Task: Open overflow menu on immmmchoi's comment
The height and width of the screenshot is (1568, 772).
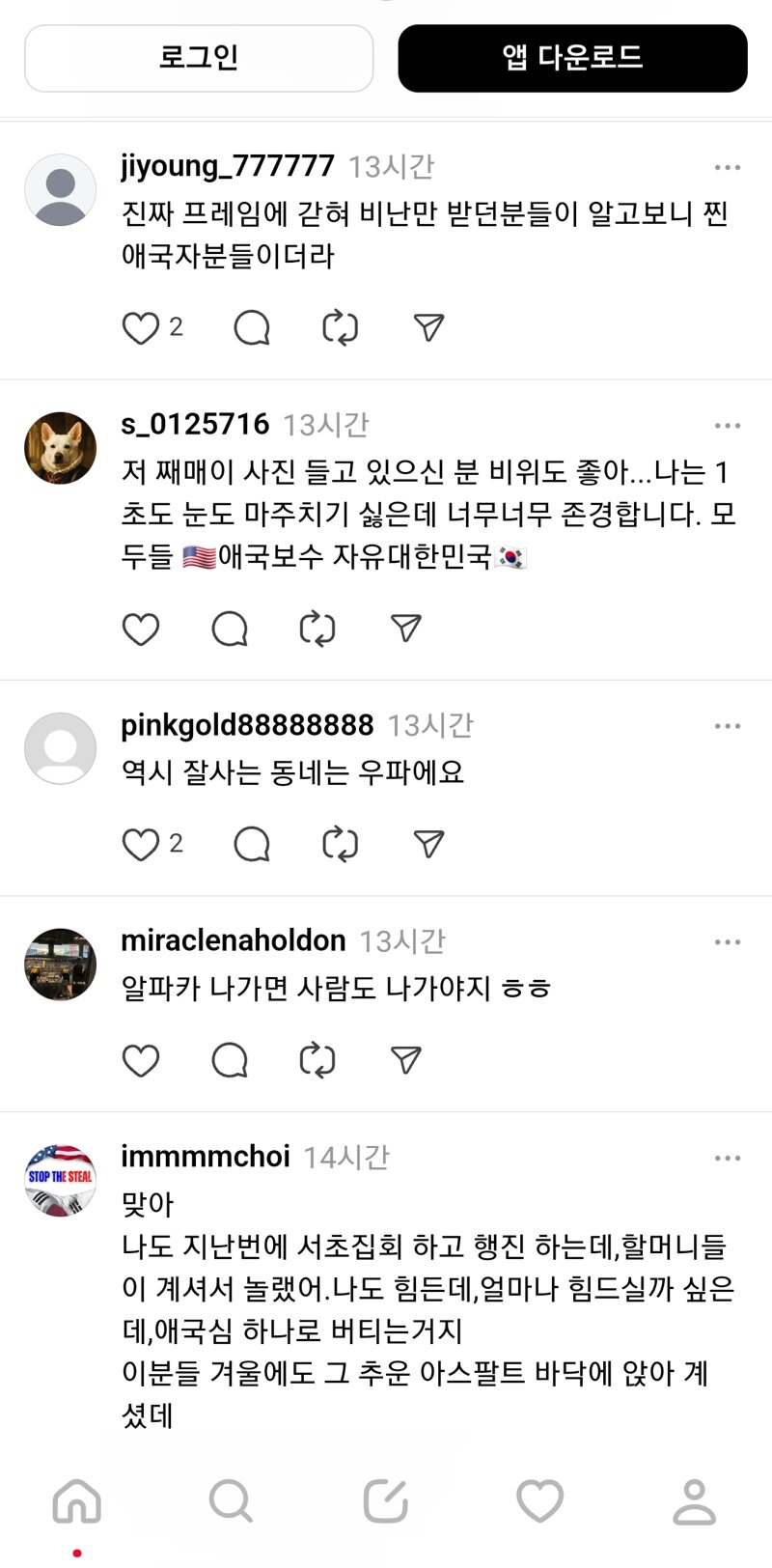Action: (x=728, y=1158)
